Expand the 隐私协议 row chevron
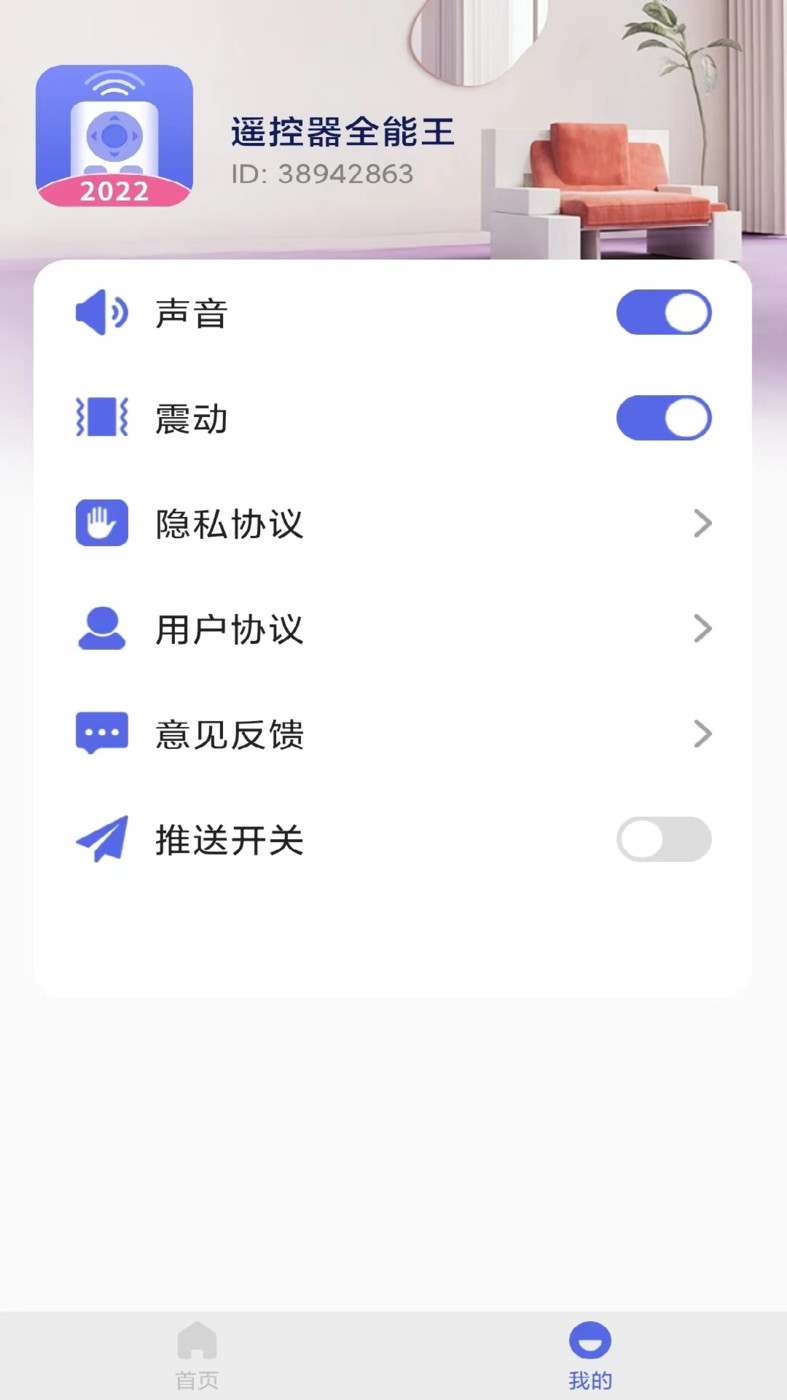 [703, 523]
